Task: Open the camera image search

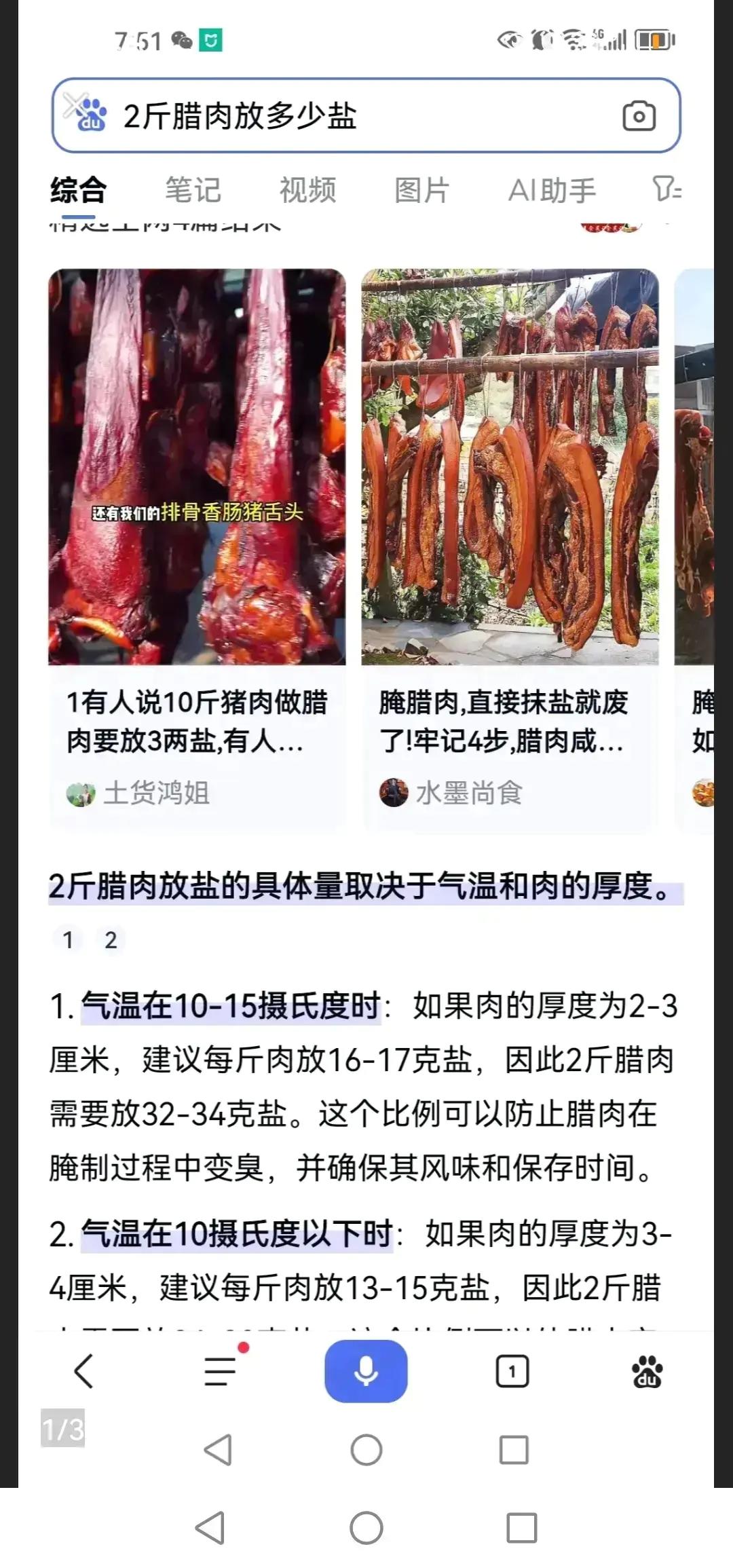Action: (x=639, y=116)
